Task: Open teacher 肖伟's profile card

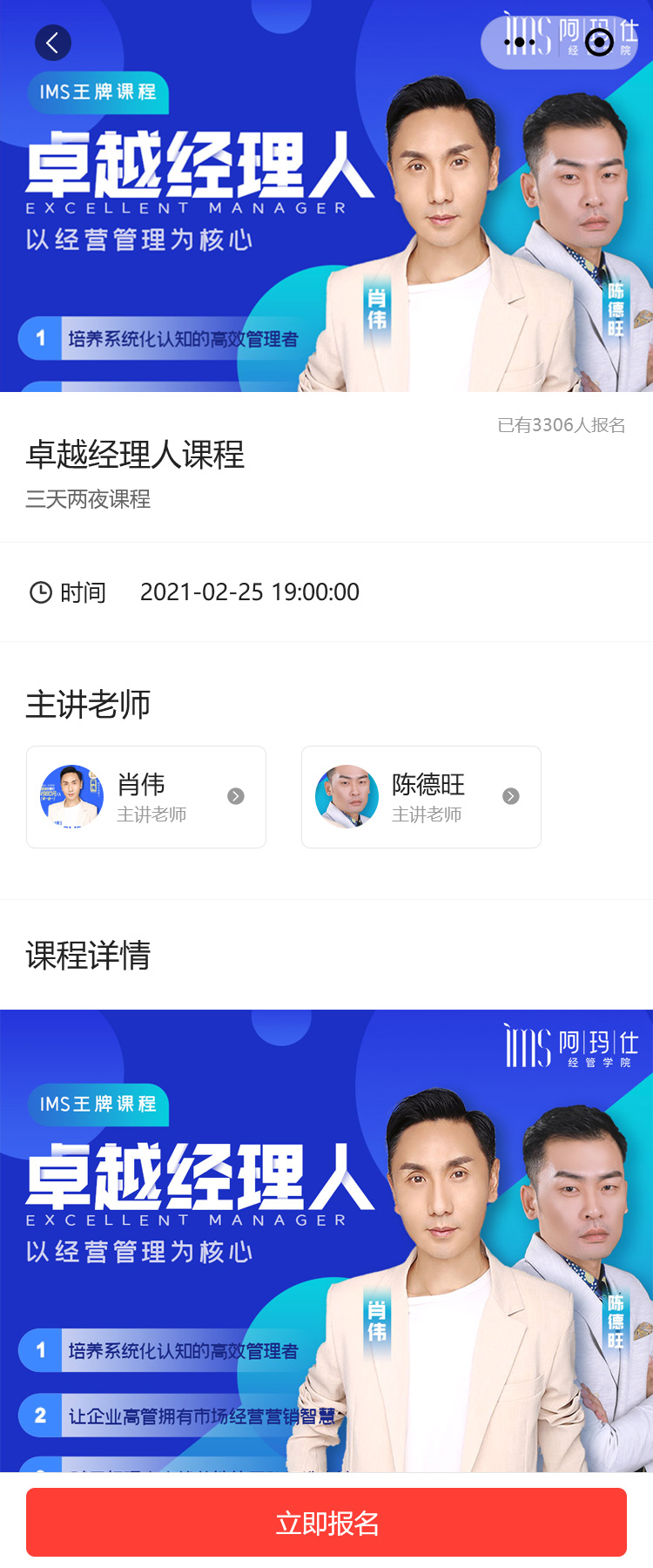Action: 146,797
